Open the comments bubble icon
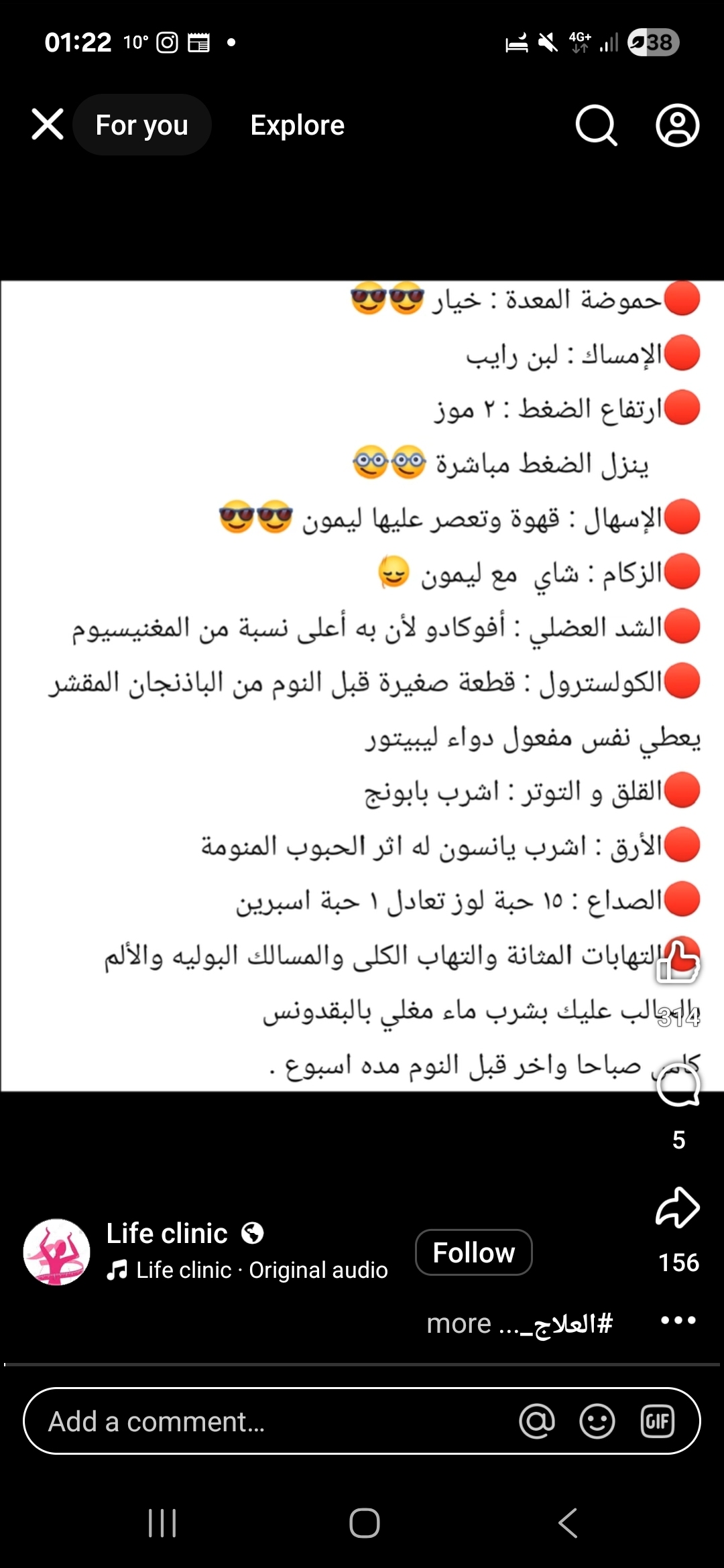The width and height of the screenshot is (724, 1568). click(678, 1087)
